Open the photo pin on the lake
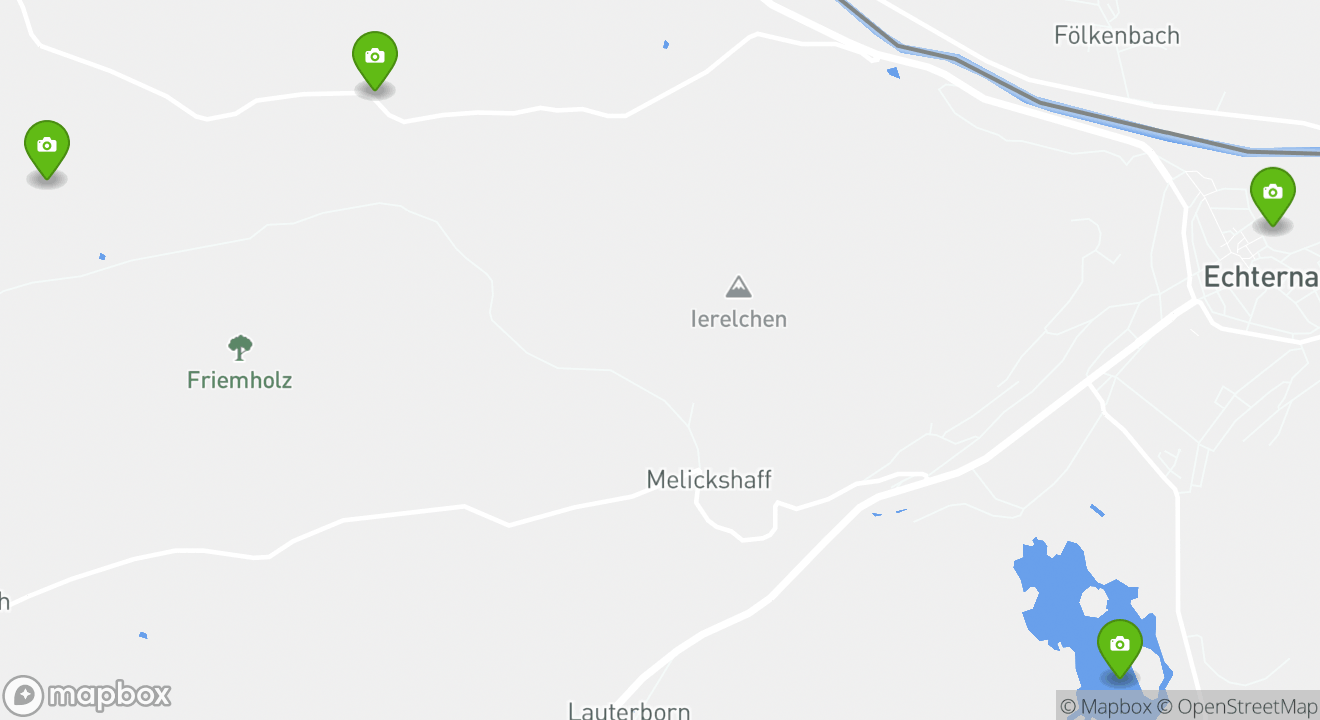 1119,645
